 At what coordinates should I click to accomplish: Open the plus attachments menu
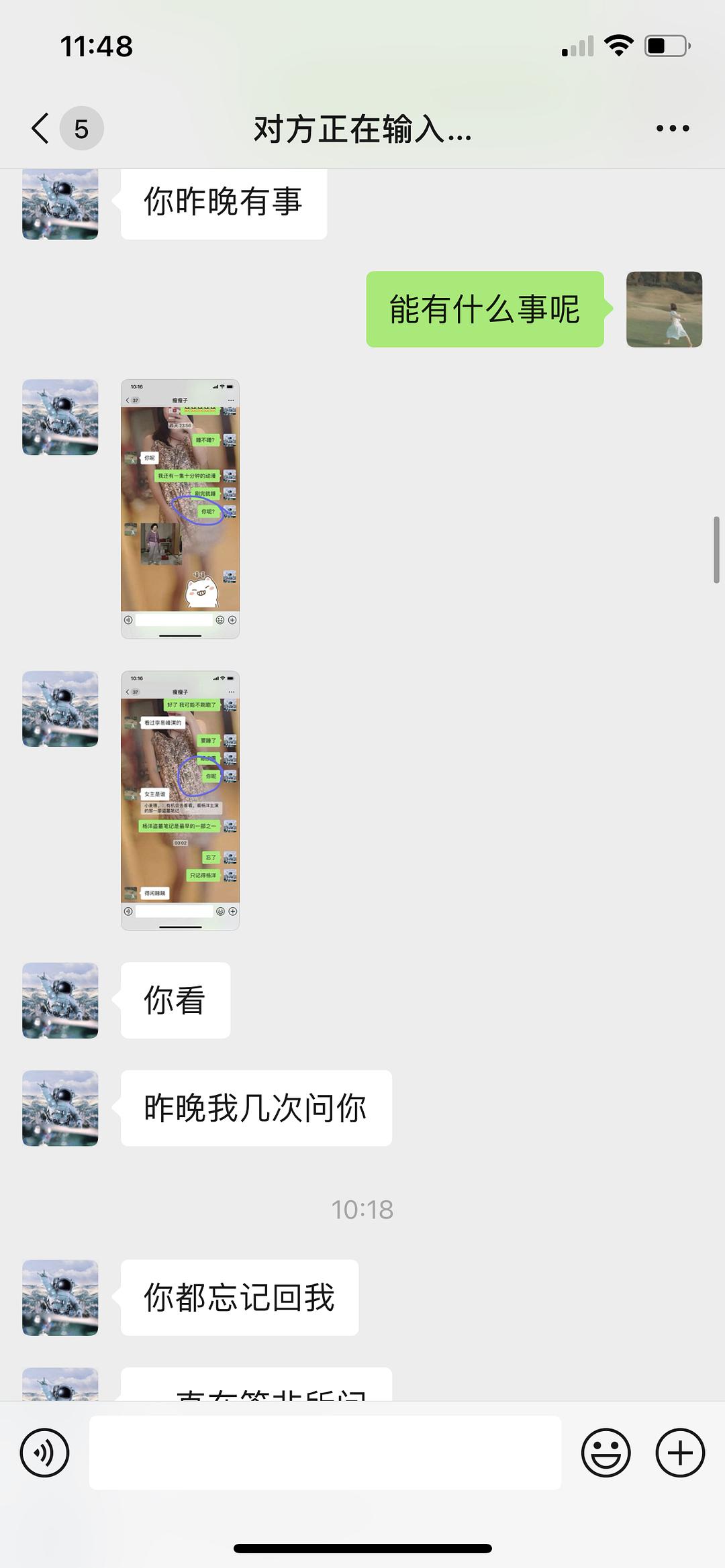point(679,1453)
